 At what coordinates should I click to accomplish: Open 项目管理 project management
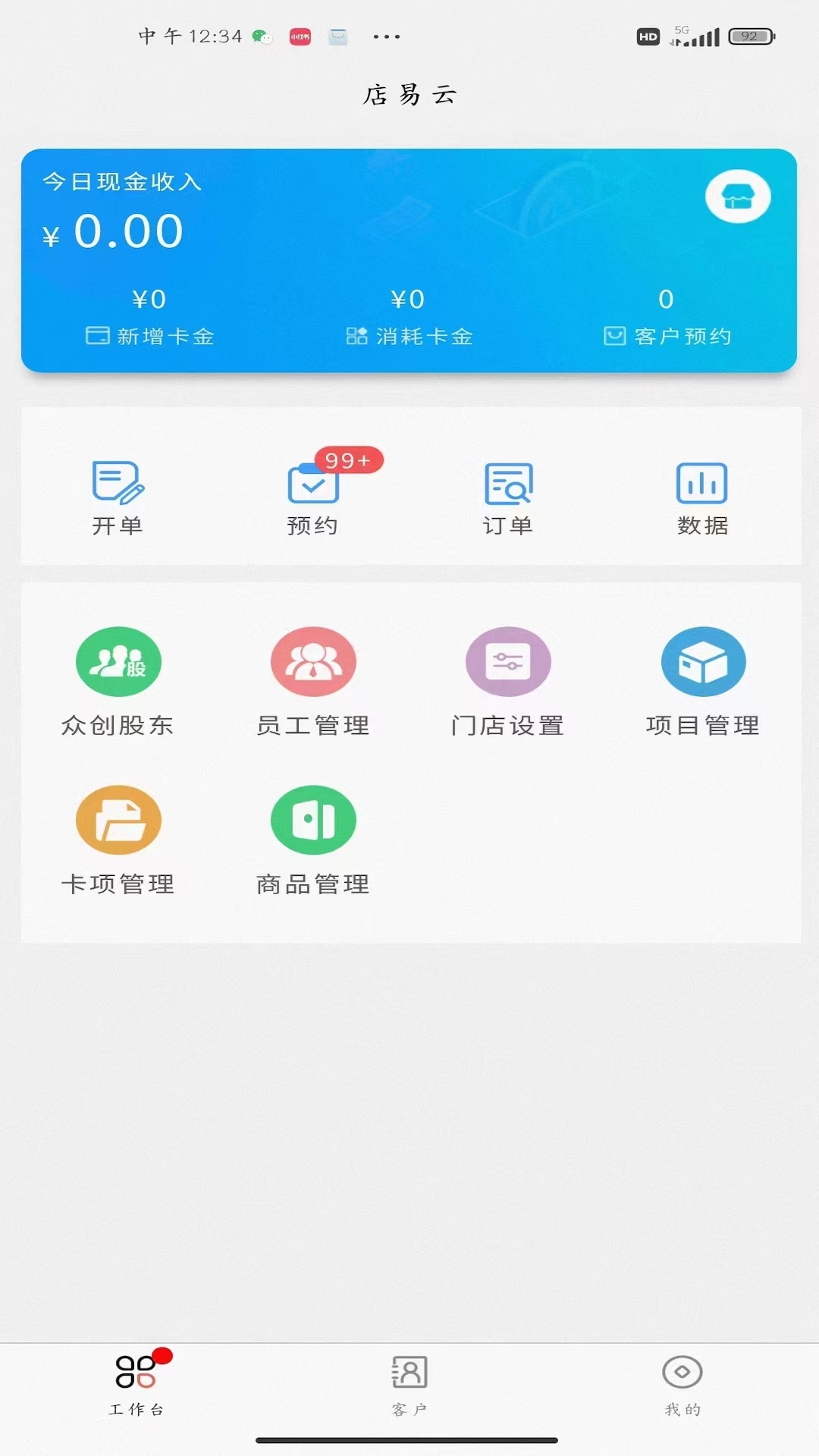pos(703,679)
